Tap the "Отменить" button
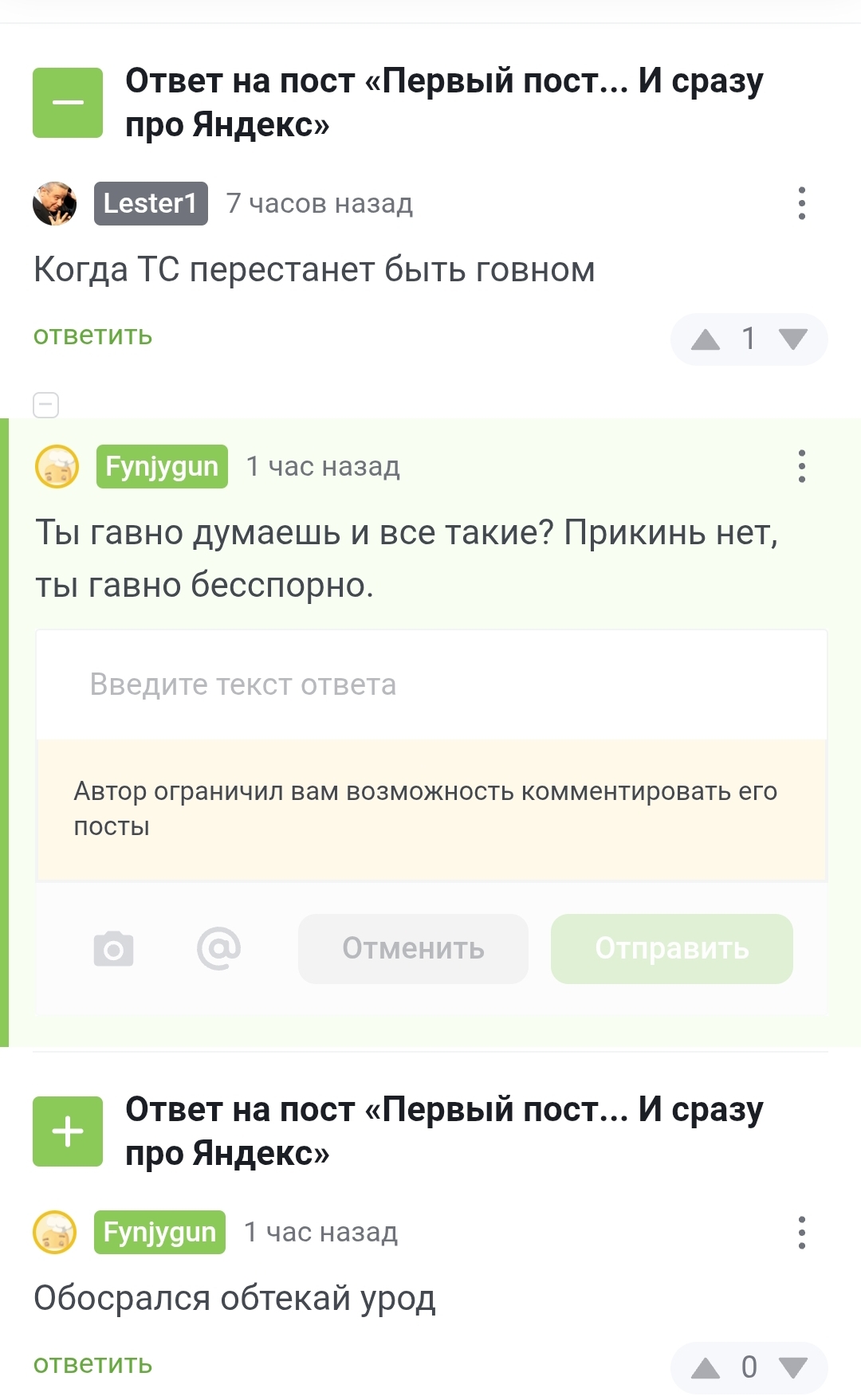This screenshot has width=861, height=1400. [x=413, y=949]
